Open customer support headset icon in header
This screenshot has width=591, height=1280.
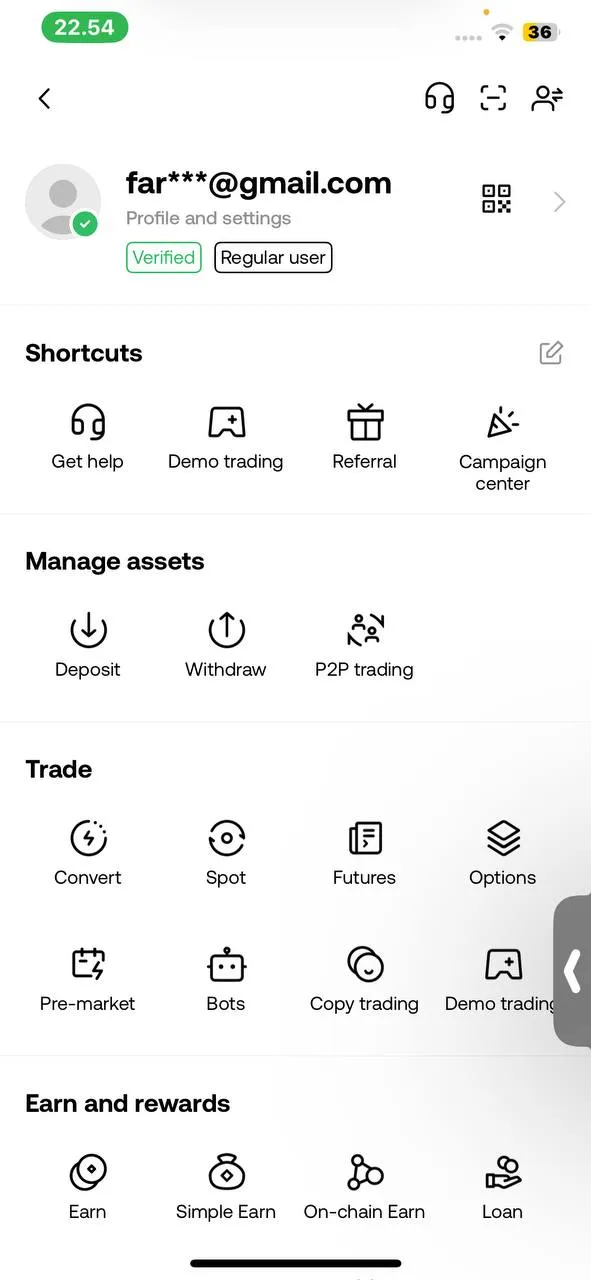pyautogui.click(x=439, y=97)
